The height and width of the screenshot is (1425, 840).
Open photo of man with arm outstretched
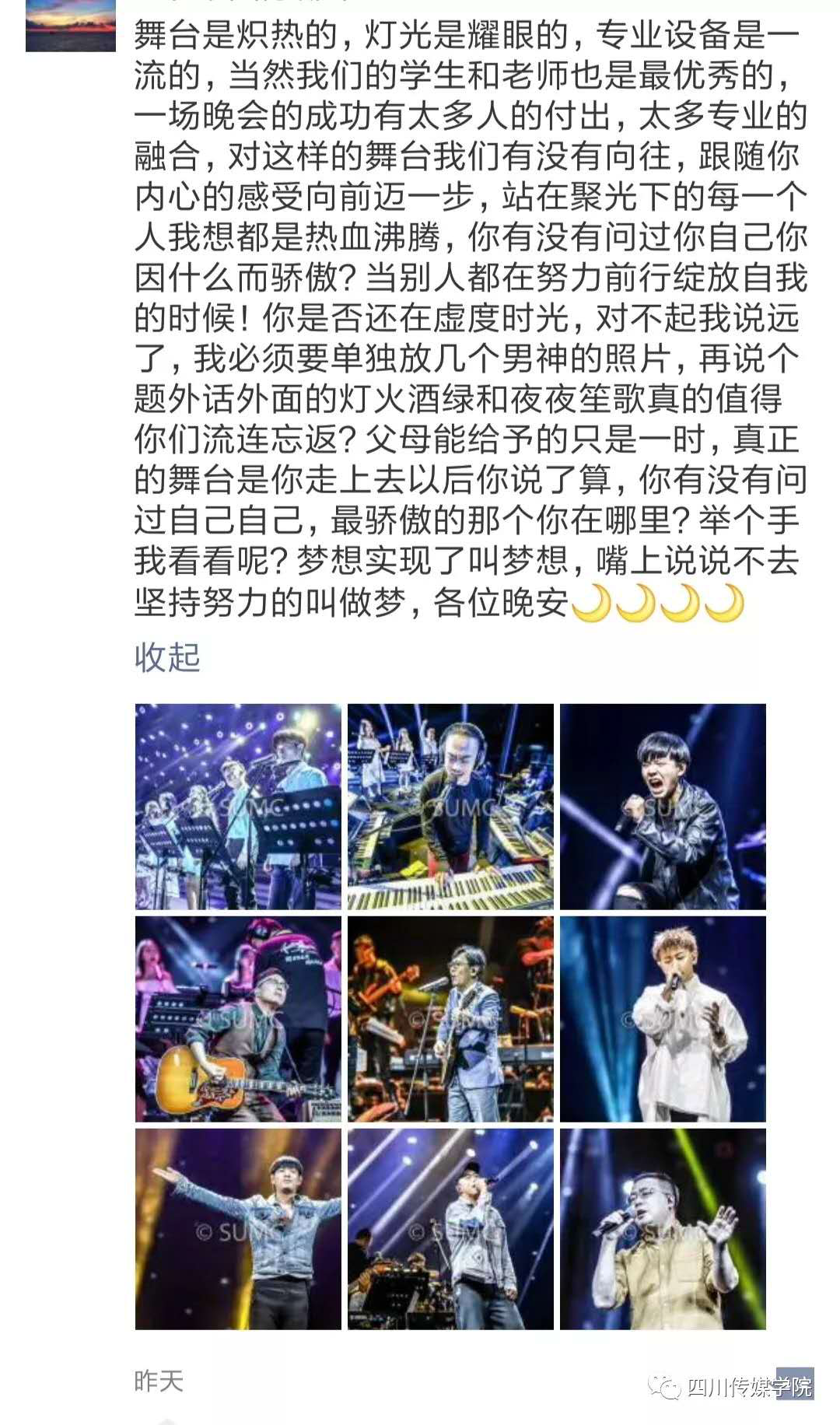click(x=238, y=1229)
